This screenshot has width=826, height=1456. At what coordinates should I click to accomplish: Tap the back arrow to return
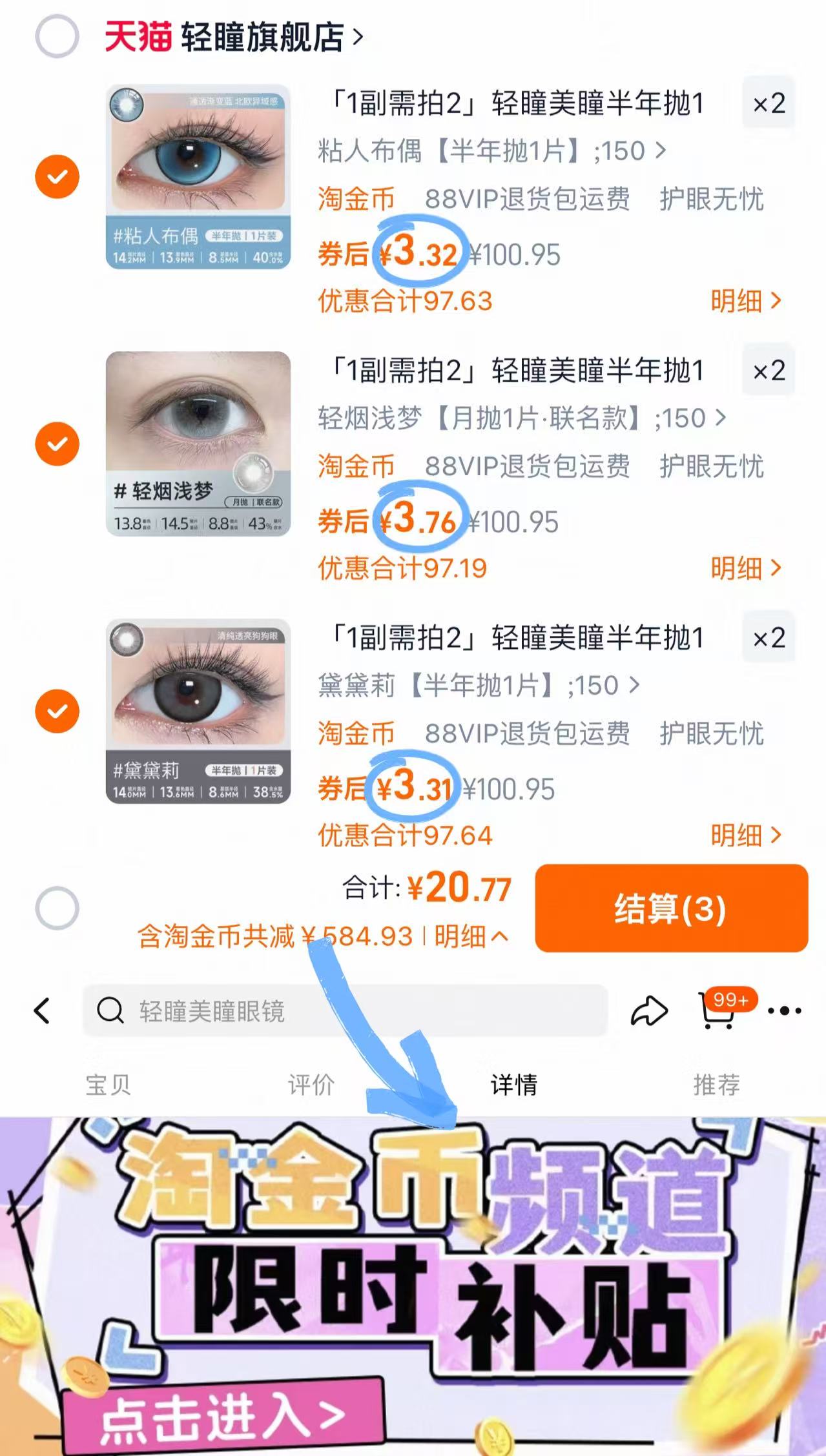pos(43,1011)
